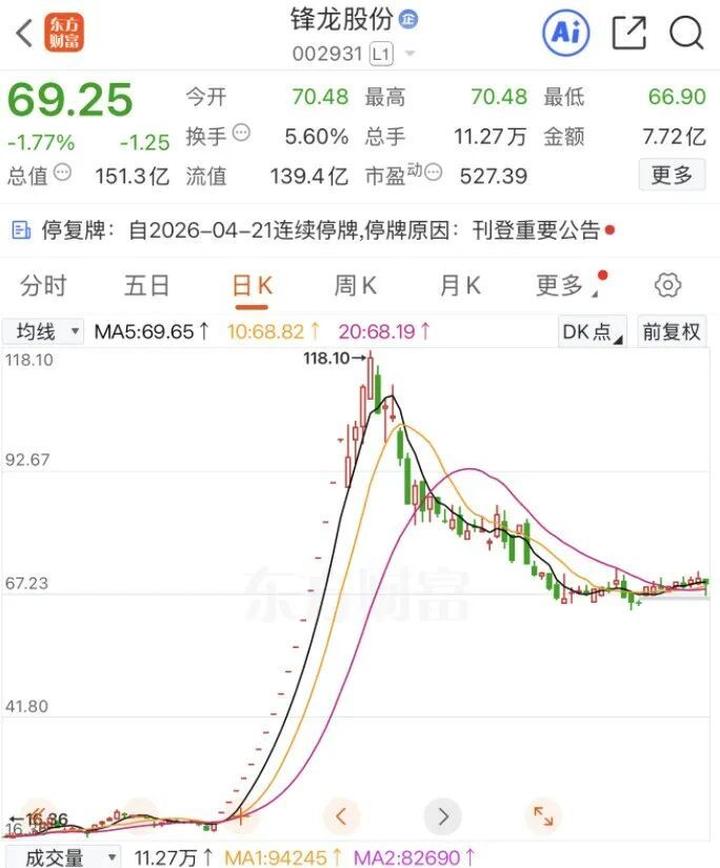Image resolution: width=720 pixels, height=868 pixels.
Task: Open the 停复牌 suspension announcement
Action: click(312, 231)
